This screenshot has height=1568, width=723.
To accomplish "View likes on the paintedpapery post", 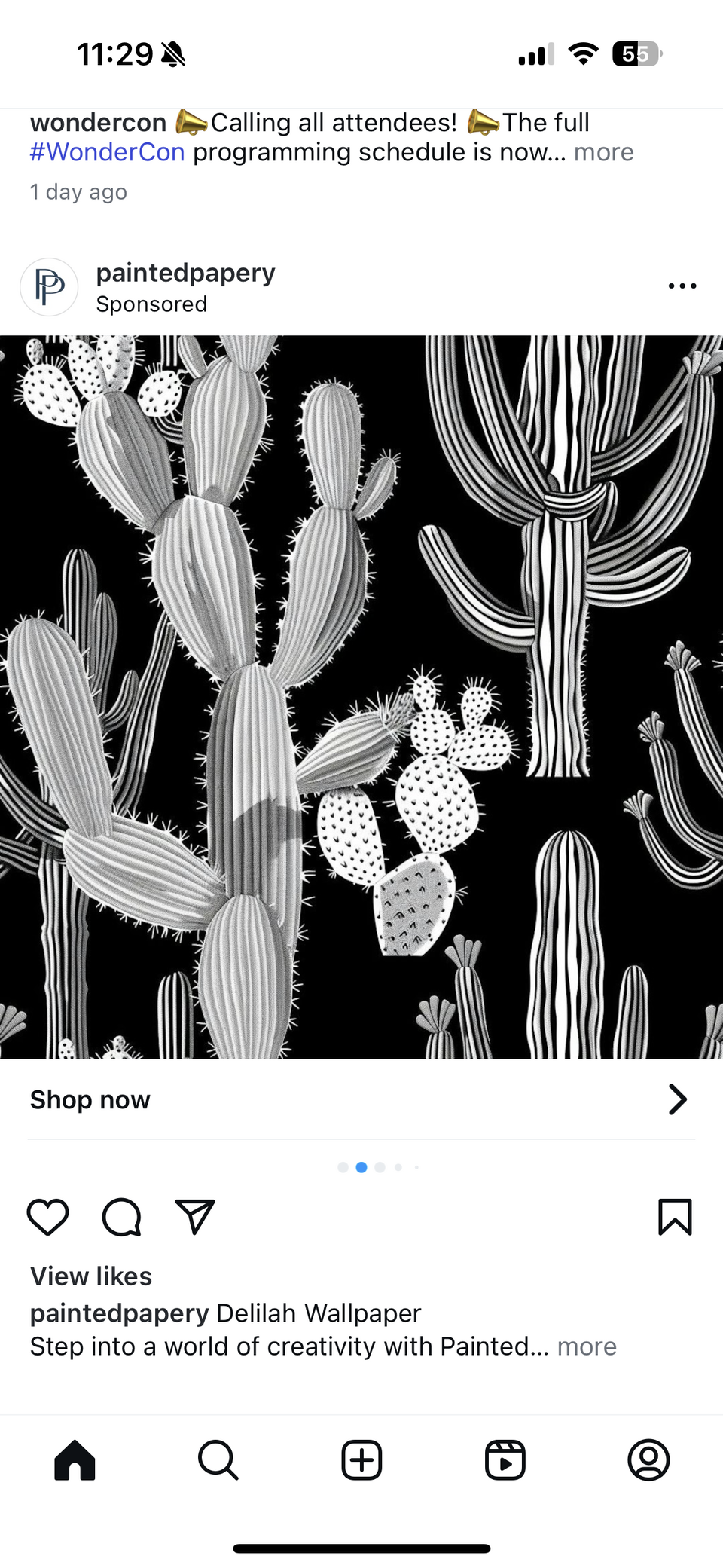I will 91,1276.
